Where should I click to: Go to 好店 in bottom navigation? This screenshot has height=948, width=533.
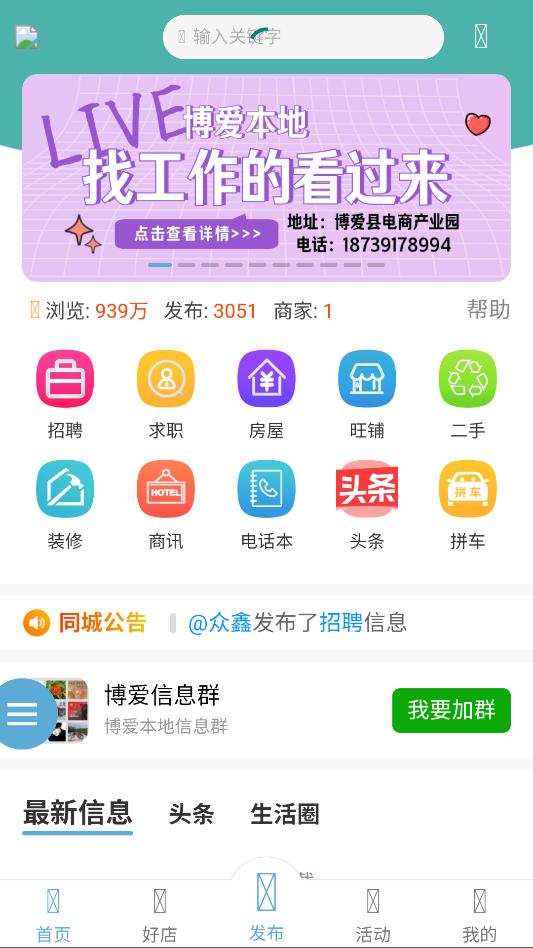click(160, 915)
